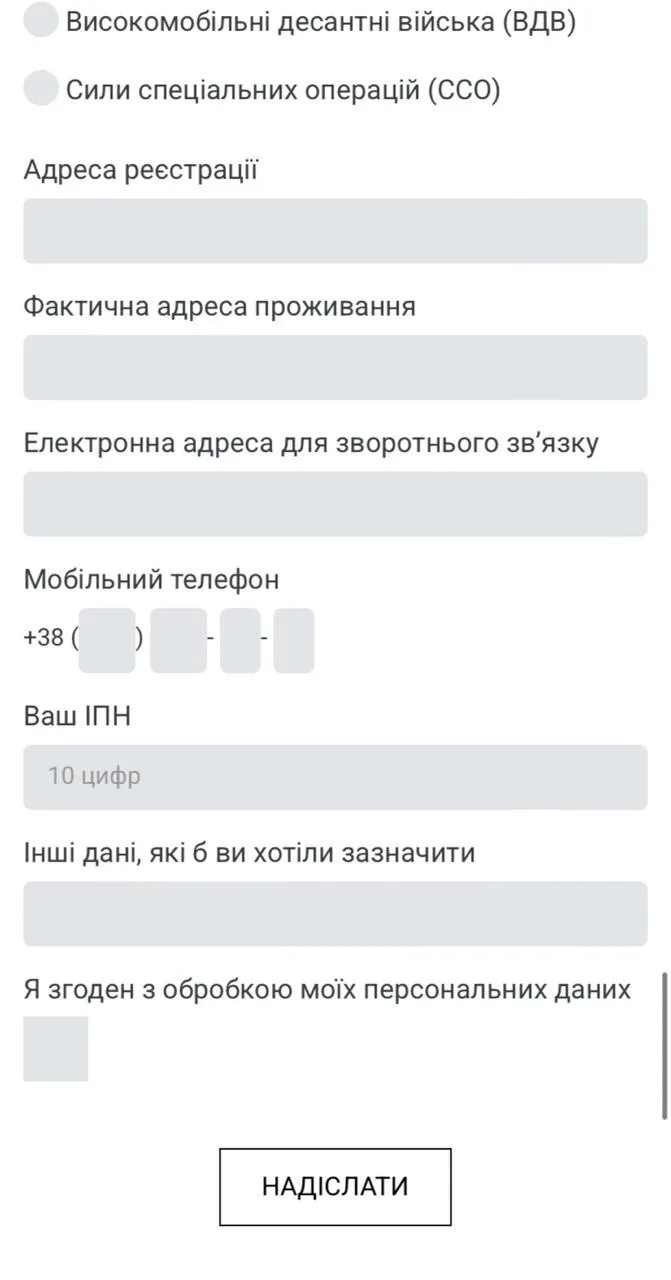Tap the phone operator code box in parentheses
Screen dimensions: 671x1280
107,640
